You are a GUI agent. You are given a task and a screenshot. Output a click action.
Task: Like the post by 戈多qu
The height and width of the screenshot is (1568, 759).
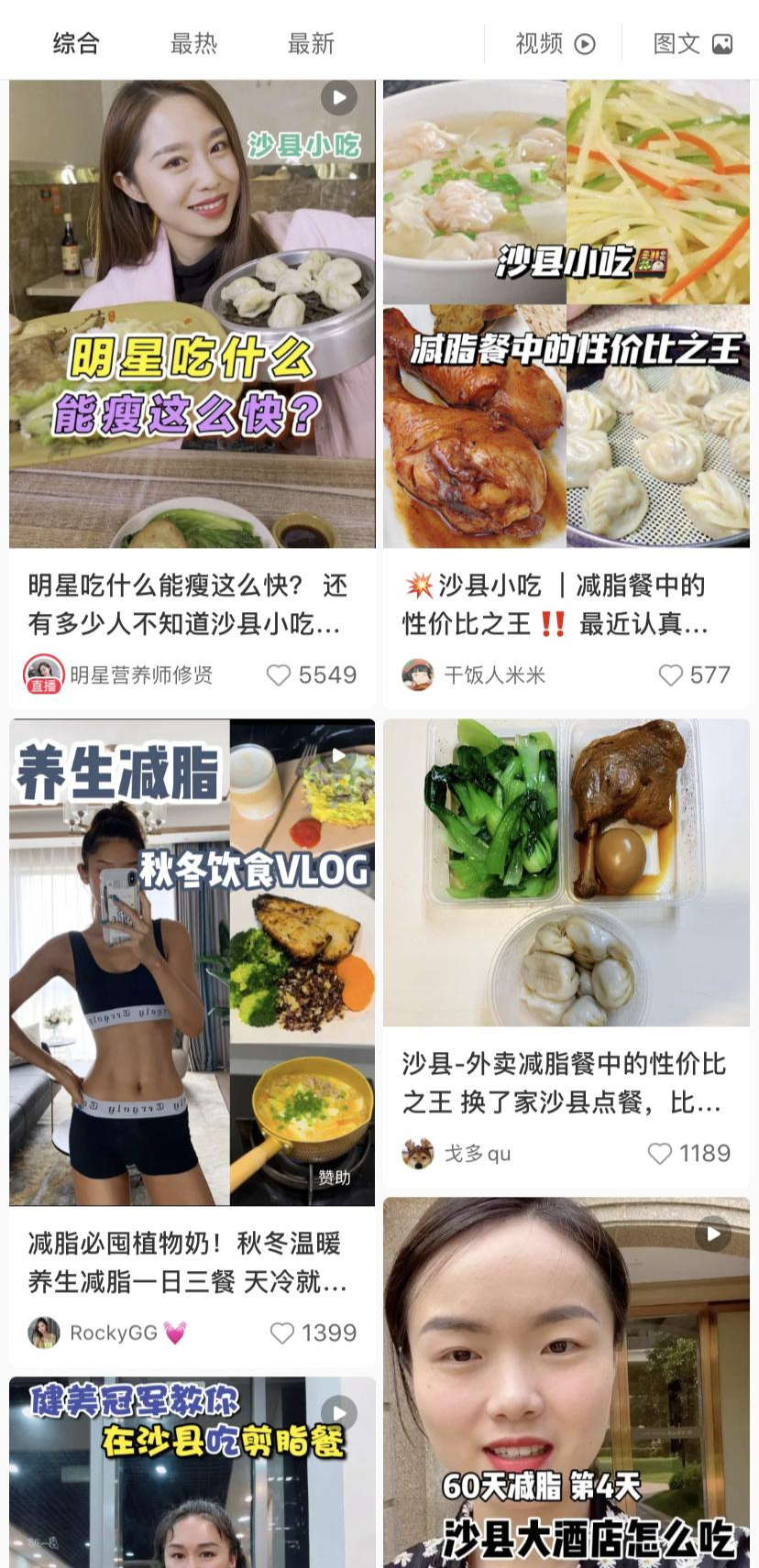[660, 1154]
